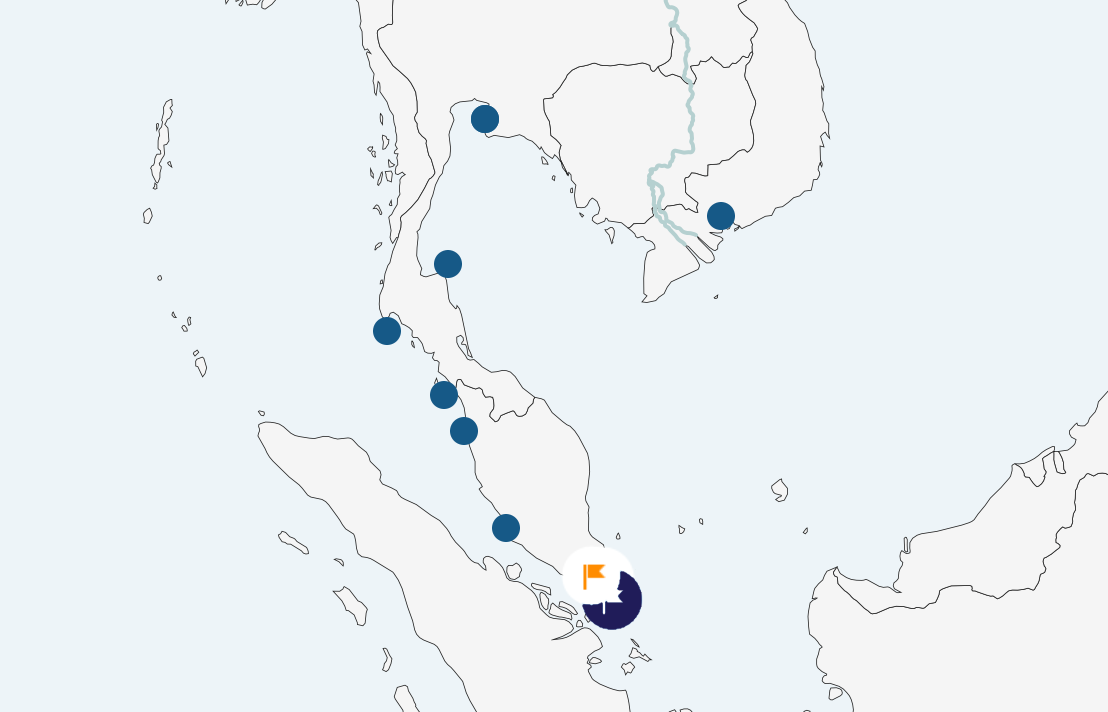Select the Langkawi port marker
This screenshot has width=1108, height=712.
444,395
